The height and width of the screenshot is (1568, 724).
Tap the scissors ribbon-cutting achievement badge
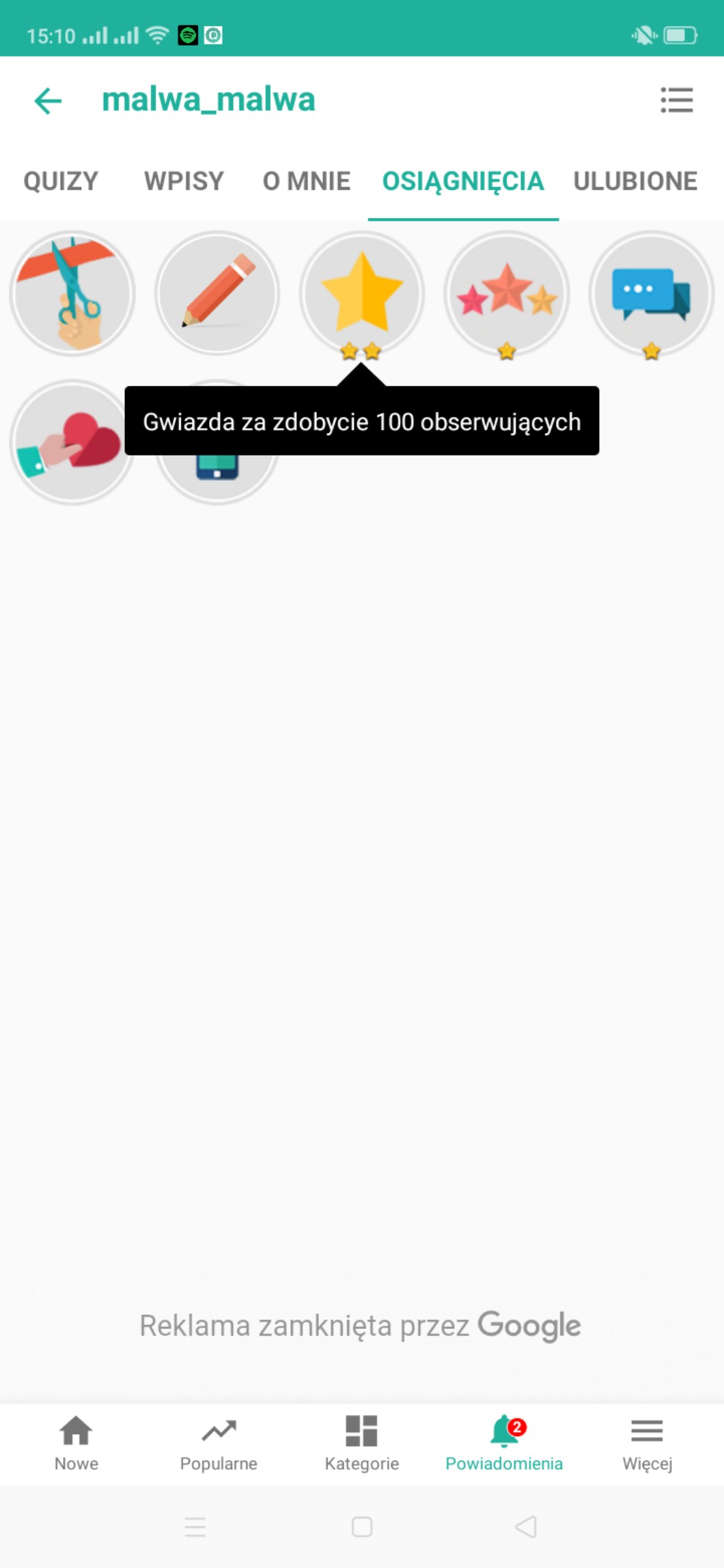(x=72, y=294)
